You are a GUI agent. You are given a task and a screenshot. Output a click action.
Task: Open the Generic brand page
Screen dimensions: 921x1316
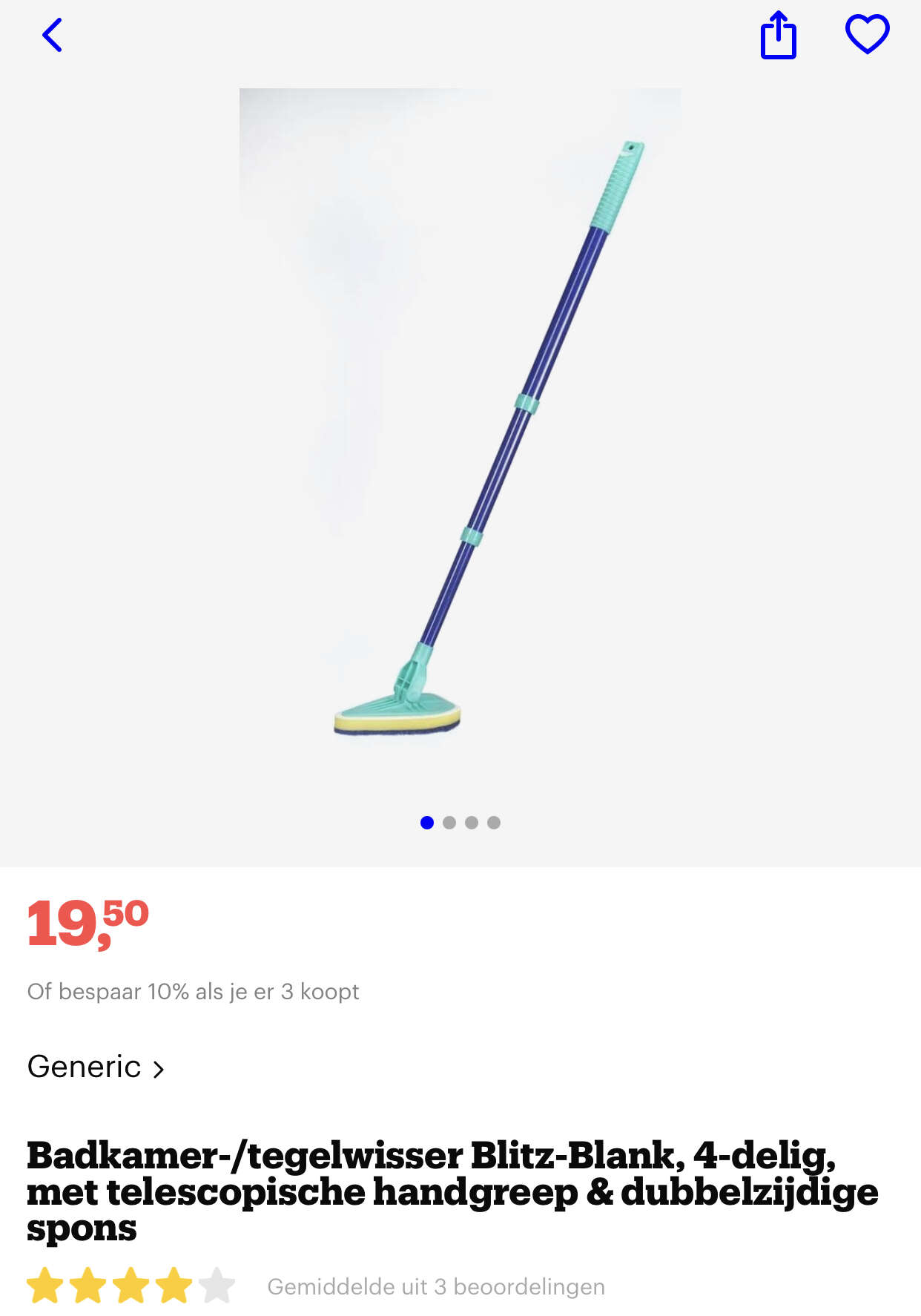click(95, 1067)
